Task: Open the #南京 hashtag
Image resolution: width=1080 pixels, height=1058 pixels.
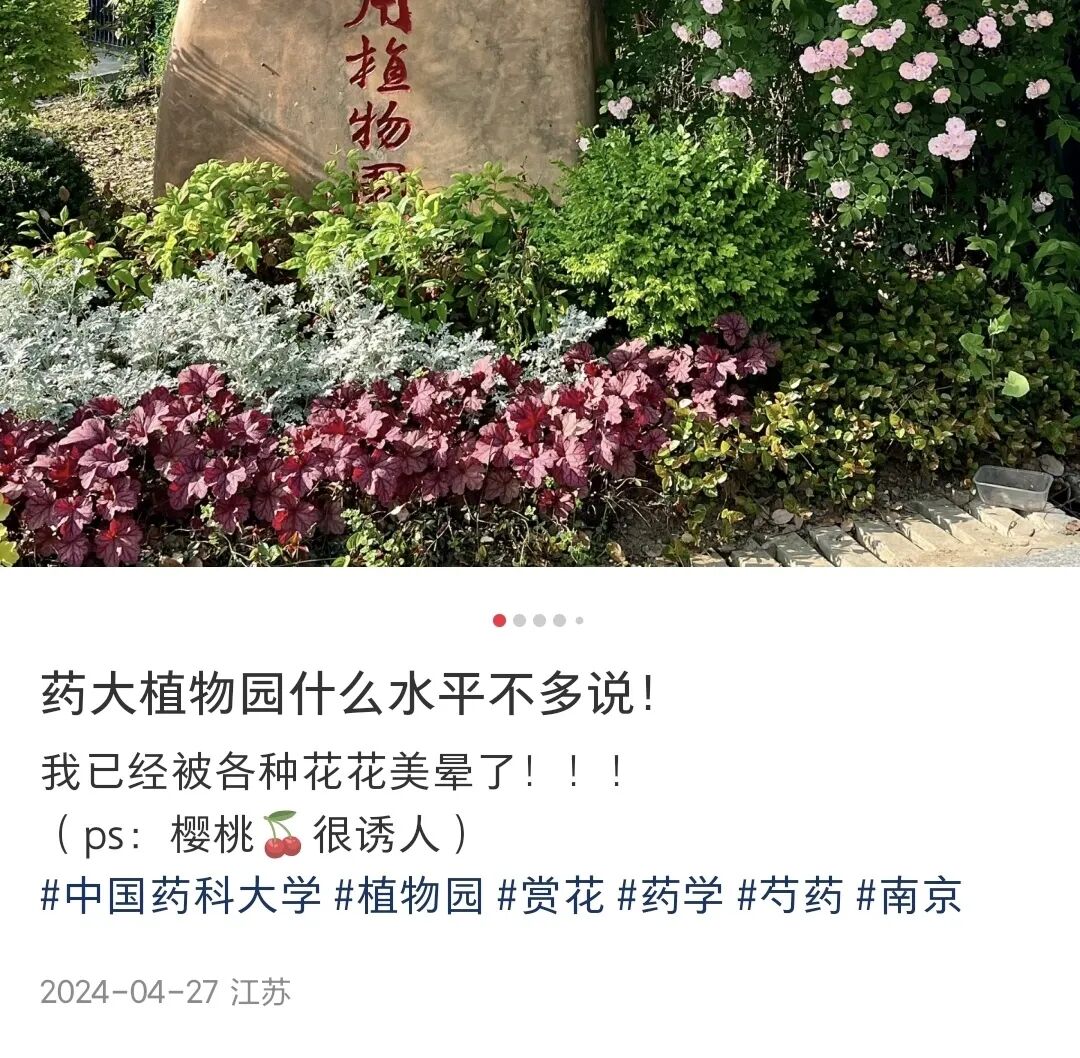Action: (909, 896)
